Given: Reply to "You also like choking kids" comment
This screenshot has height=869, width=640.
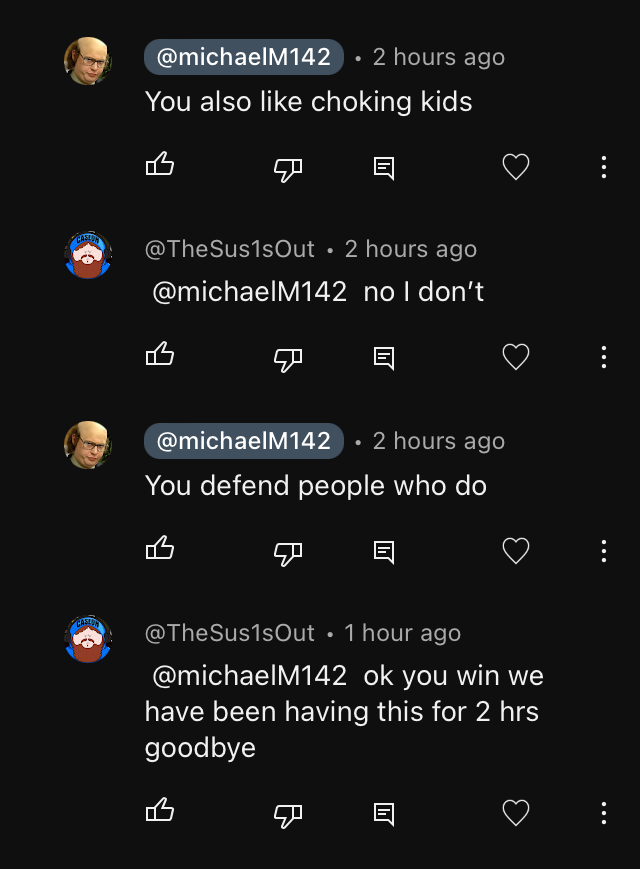Looking at the screenshot, I should 384,167.
